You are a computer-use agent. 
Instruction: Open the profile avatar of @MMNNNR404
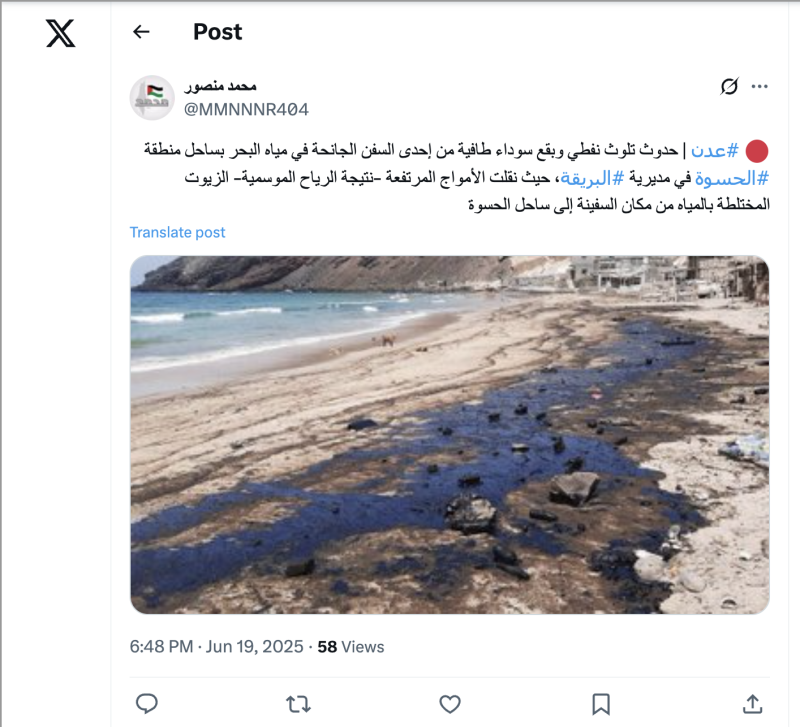[152, 98]
